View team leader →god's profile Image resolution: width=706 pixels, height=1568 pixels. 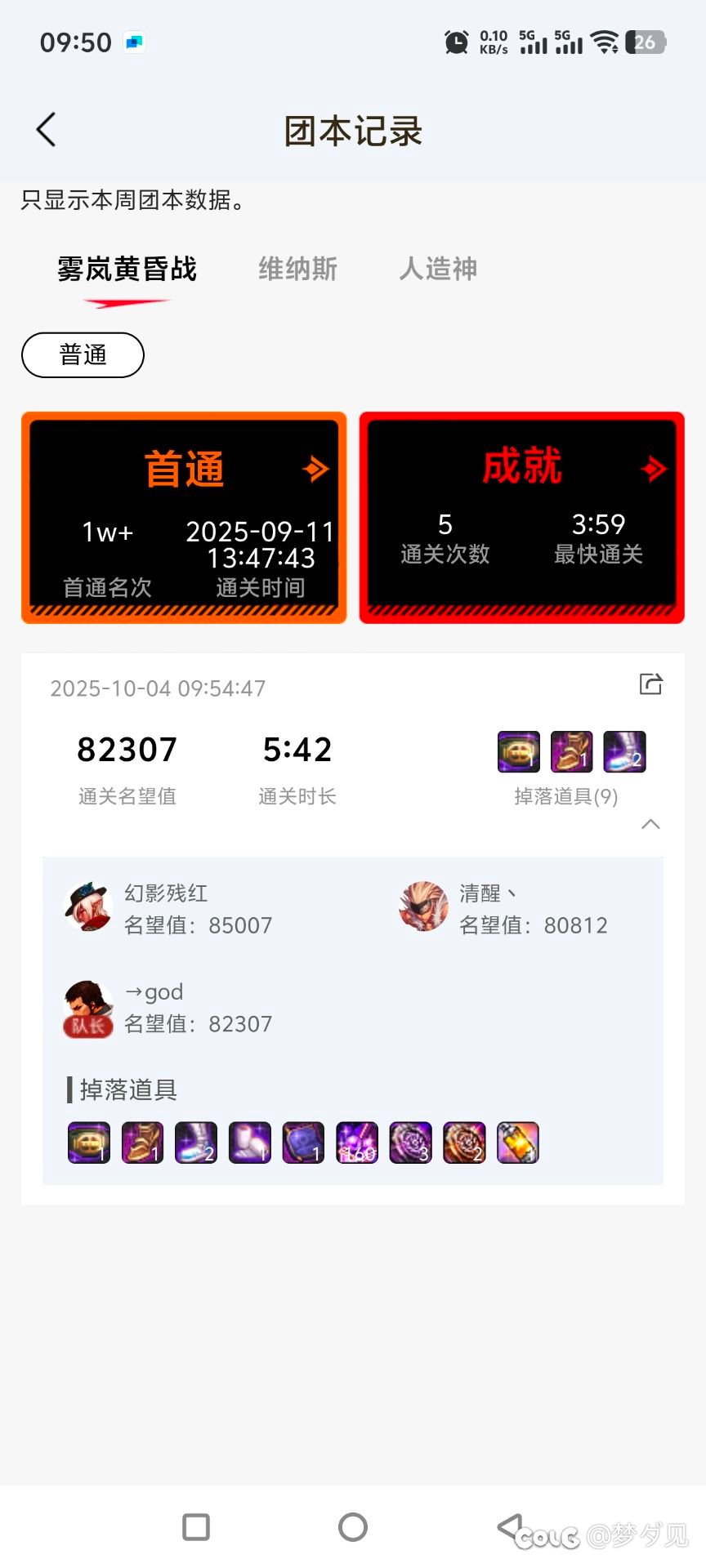[x=87, y=1009]
